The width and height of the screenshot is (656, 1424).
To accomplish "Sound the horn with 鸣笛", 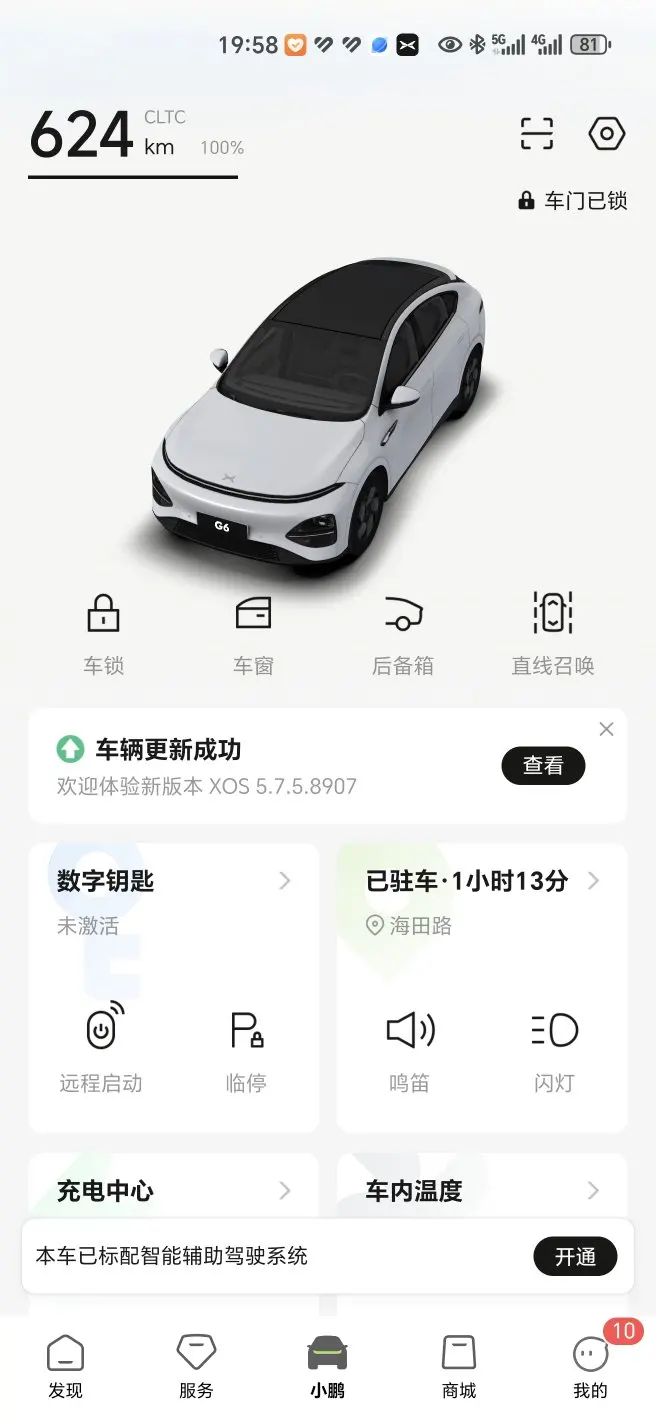I will (x=409, y=1047).
